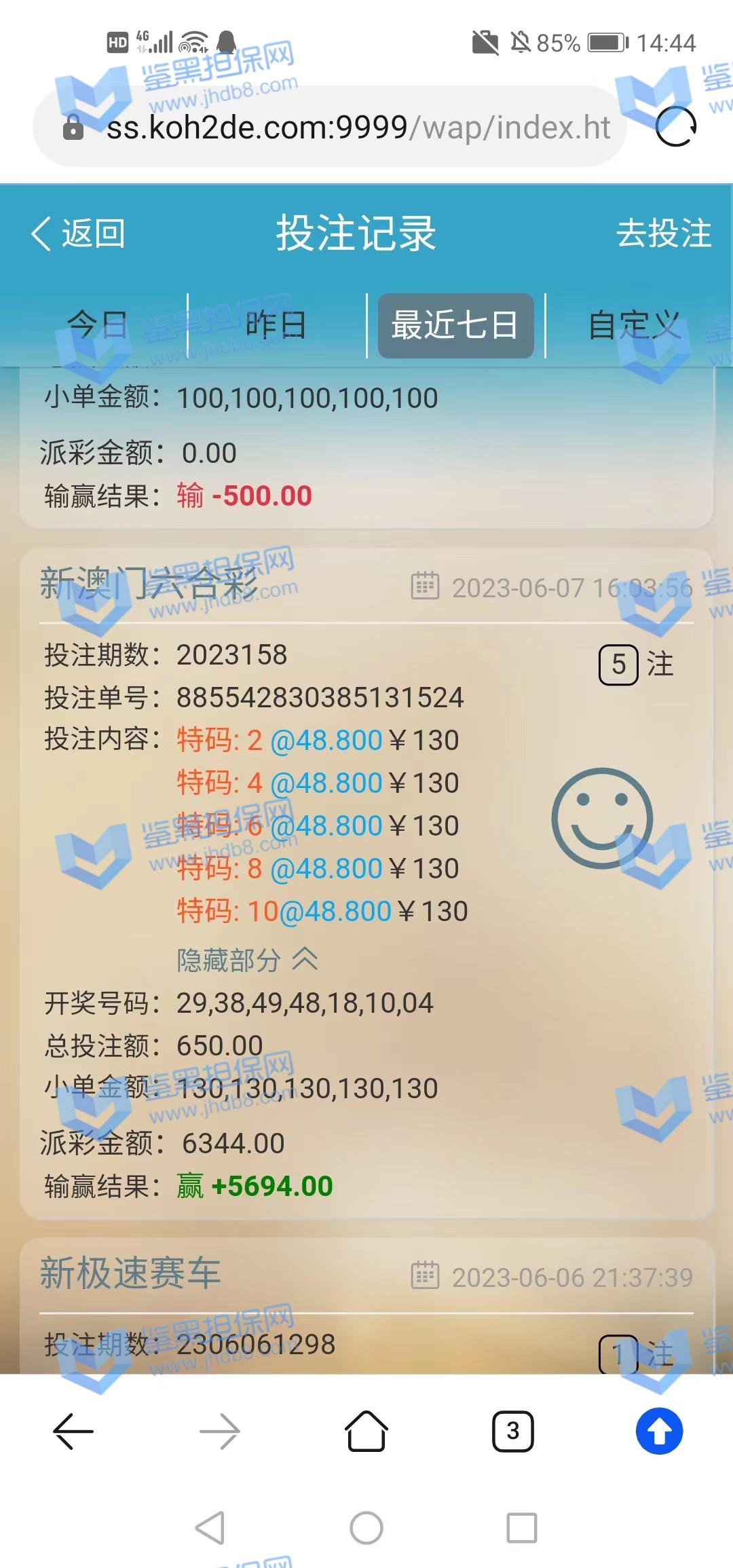The image size is (733, 1568).
Task: Tap the blue upward arrow button
Action: click(659, 1432)
